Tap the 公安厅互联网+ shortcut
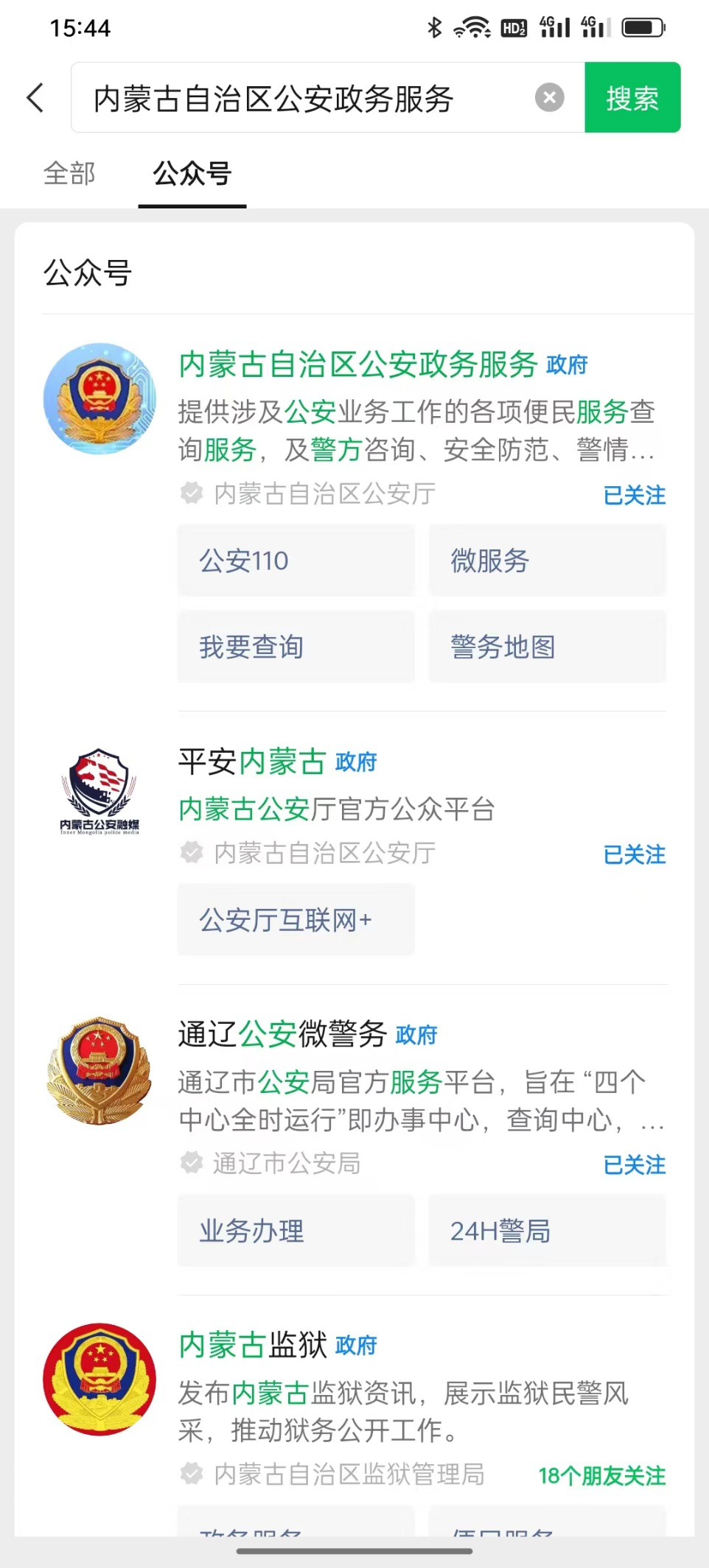This screenshot has width=709, height=1568. [x=296, y=921]
